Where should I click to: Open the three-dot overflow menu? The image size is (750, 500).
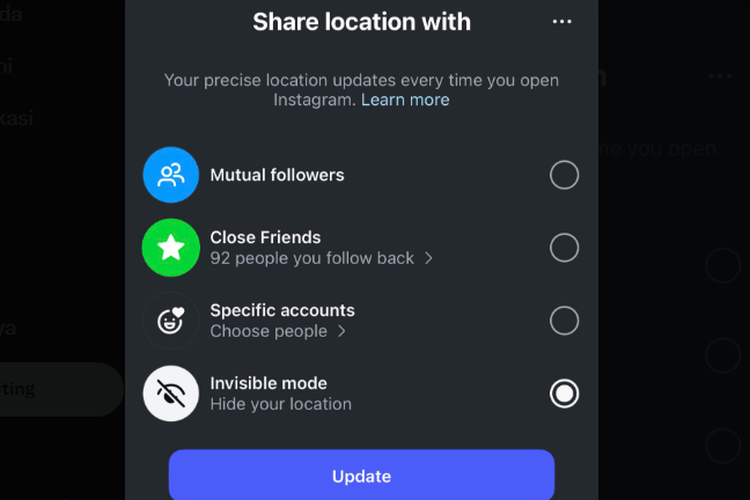(562, 21)
